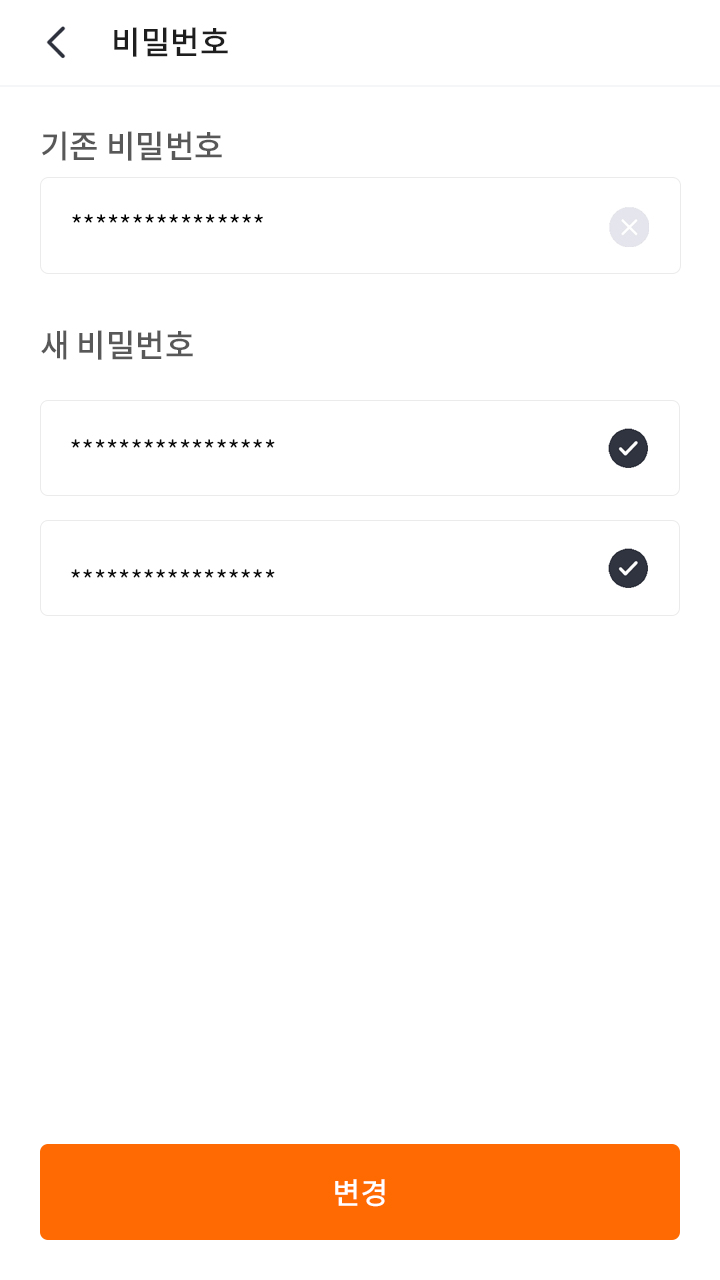The image size is (720, 1280).
Task: Focus the 기존 비밀번호 input field
Action: coord(320,225)
